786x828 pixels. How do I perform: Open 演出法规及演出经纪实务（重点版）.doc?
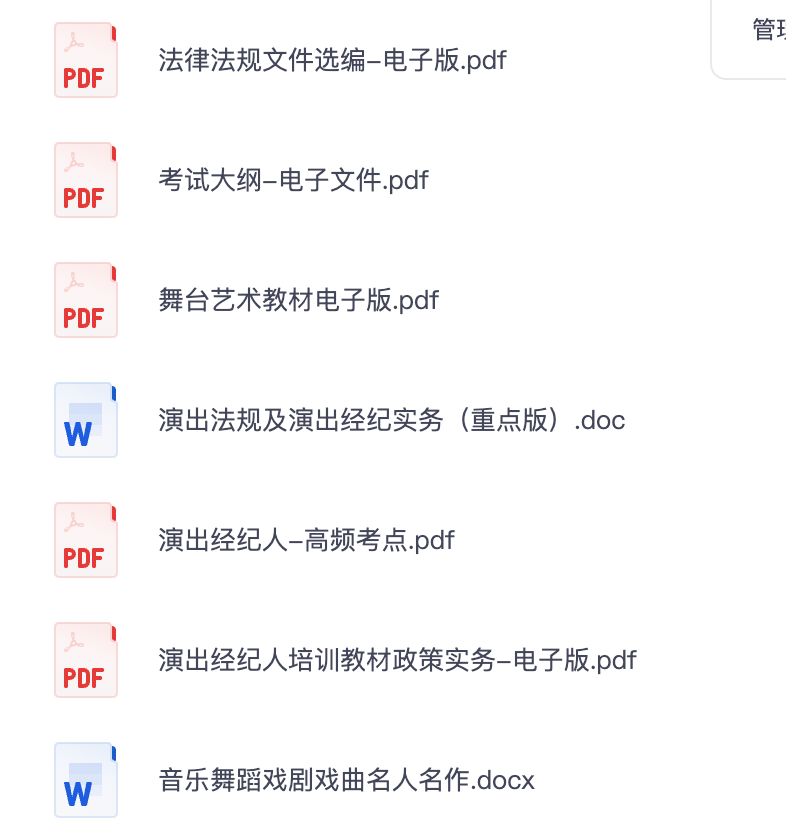click(x=392, y=420)
